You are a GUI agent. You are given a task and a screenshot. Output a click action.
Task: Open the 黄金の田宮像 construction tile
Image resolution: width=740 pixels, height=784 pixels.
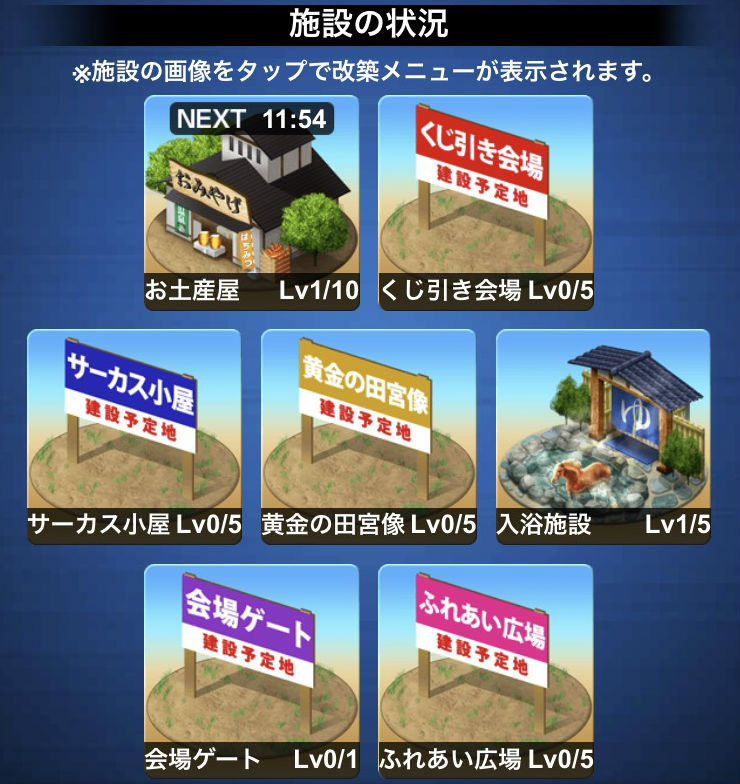(x=368, y=434)
